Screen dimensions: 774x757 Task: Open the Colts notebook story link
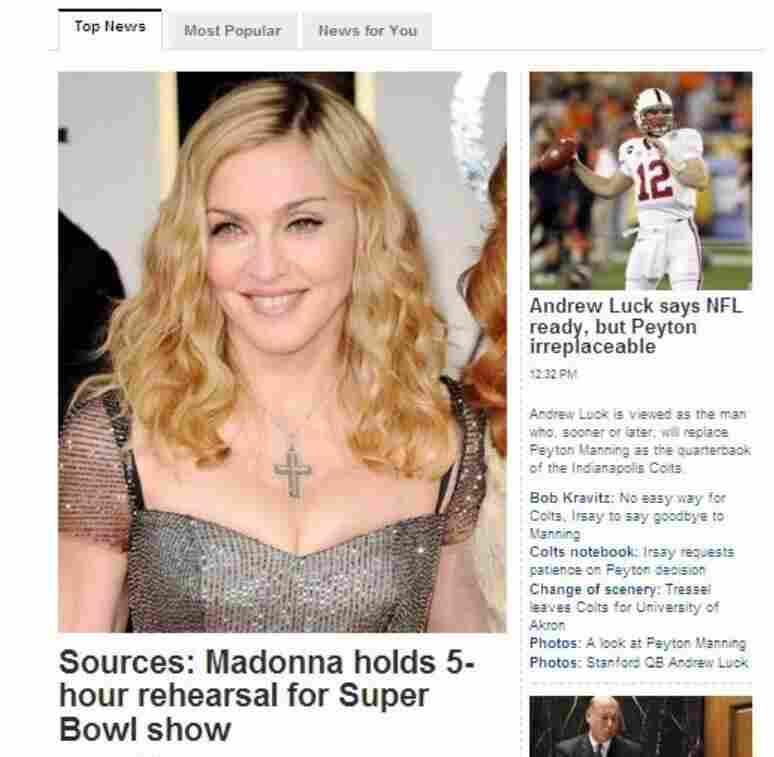tap(631, 560)
